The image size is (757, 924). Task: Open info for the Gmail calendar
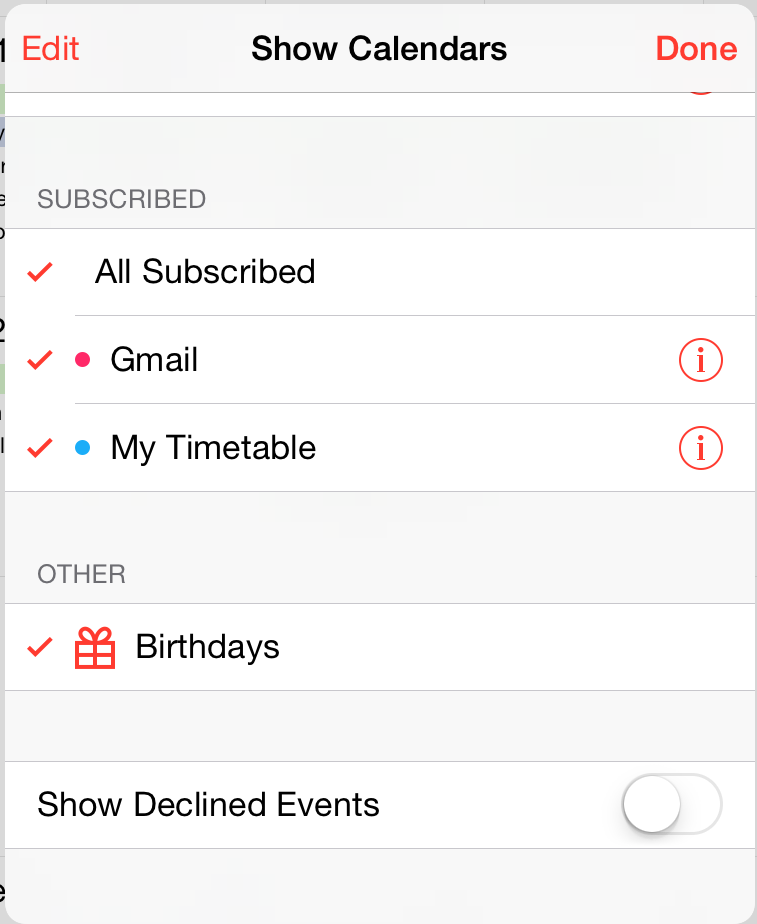pyautogui.click(x=700, y=360)
